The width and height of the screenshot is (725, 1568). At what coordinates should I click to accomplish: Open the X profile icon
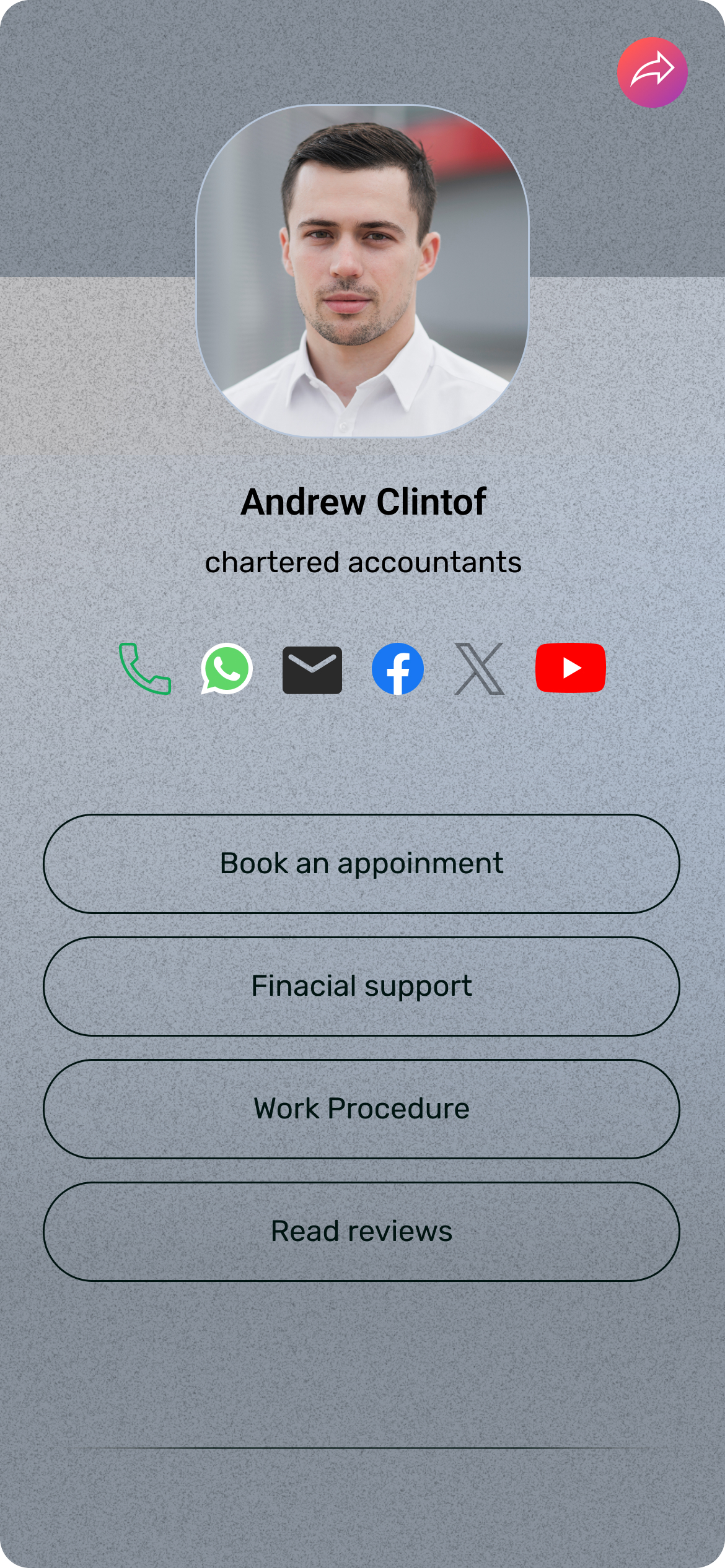pos(479,669)
